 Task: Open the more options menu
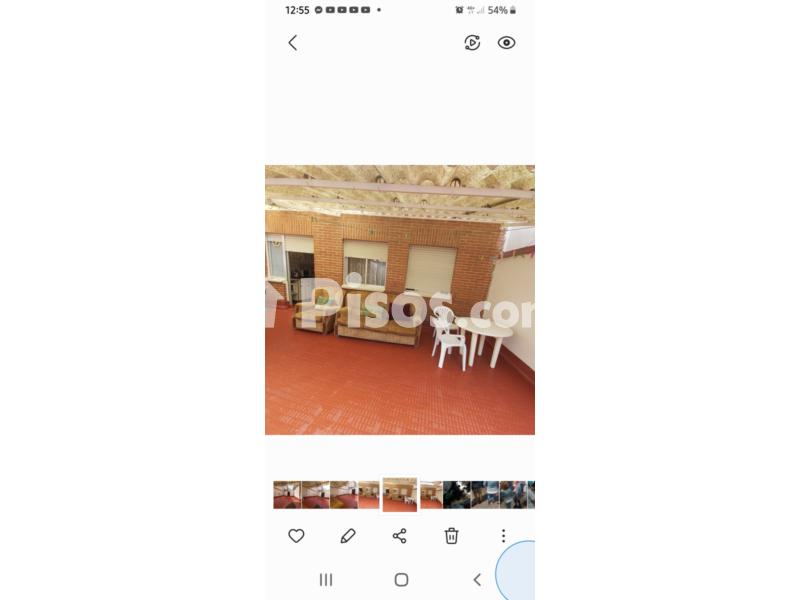pos(503,536)
